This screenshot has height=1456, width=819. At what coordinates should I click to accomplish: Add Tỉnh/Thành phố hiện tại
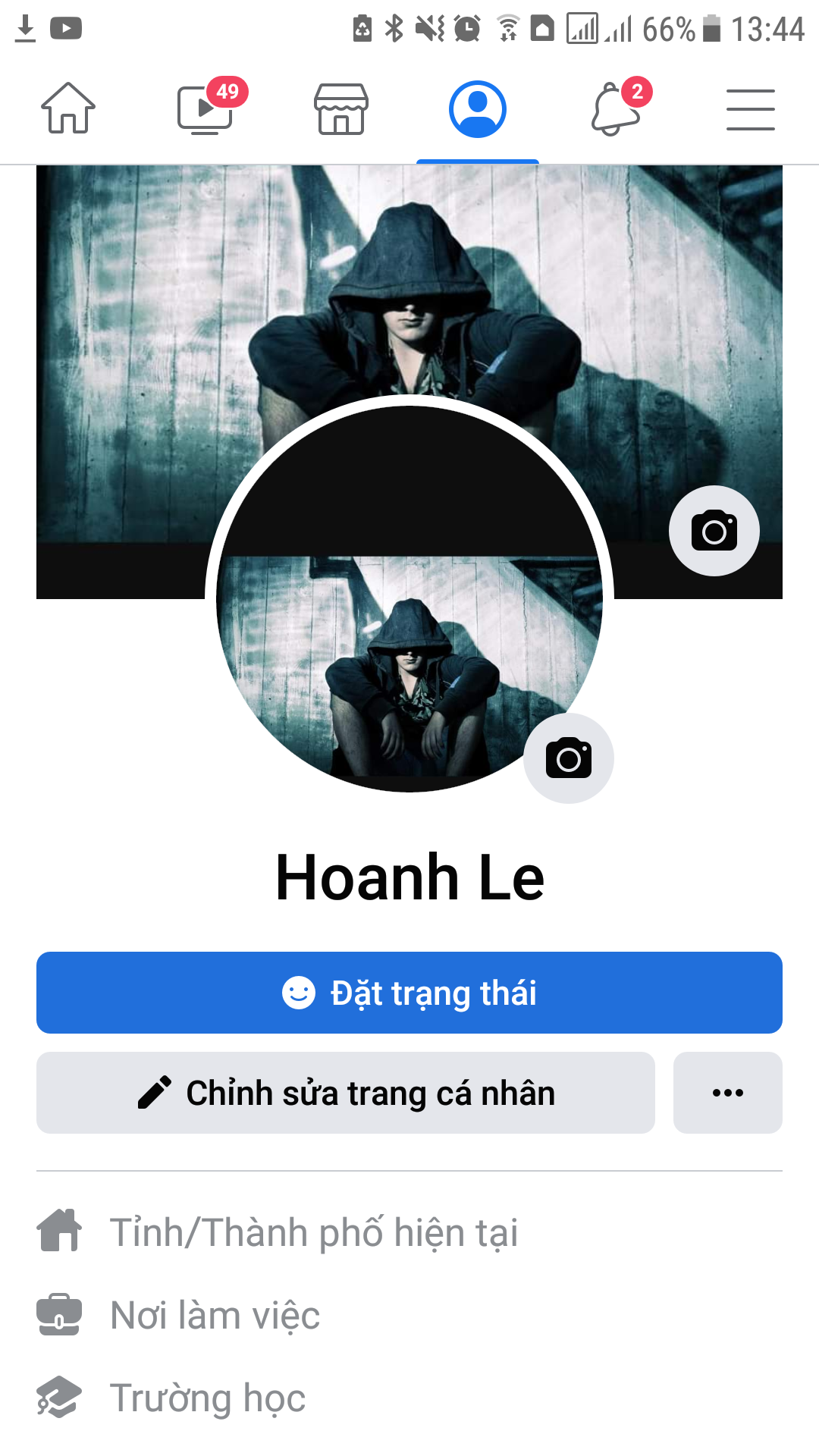point(314,1232)
